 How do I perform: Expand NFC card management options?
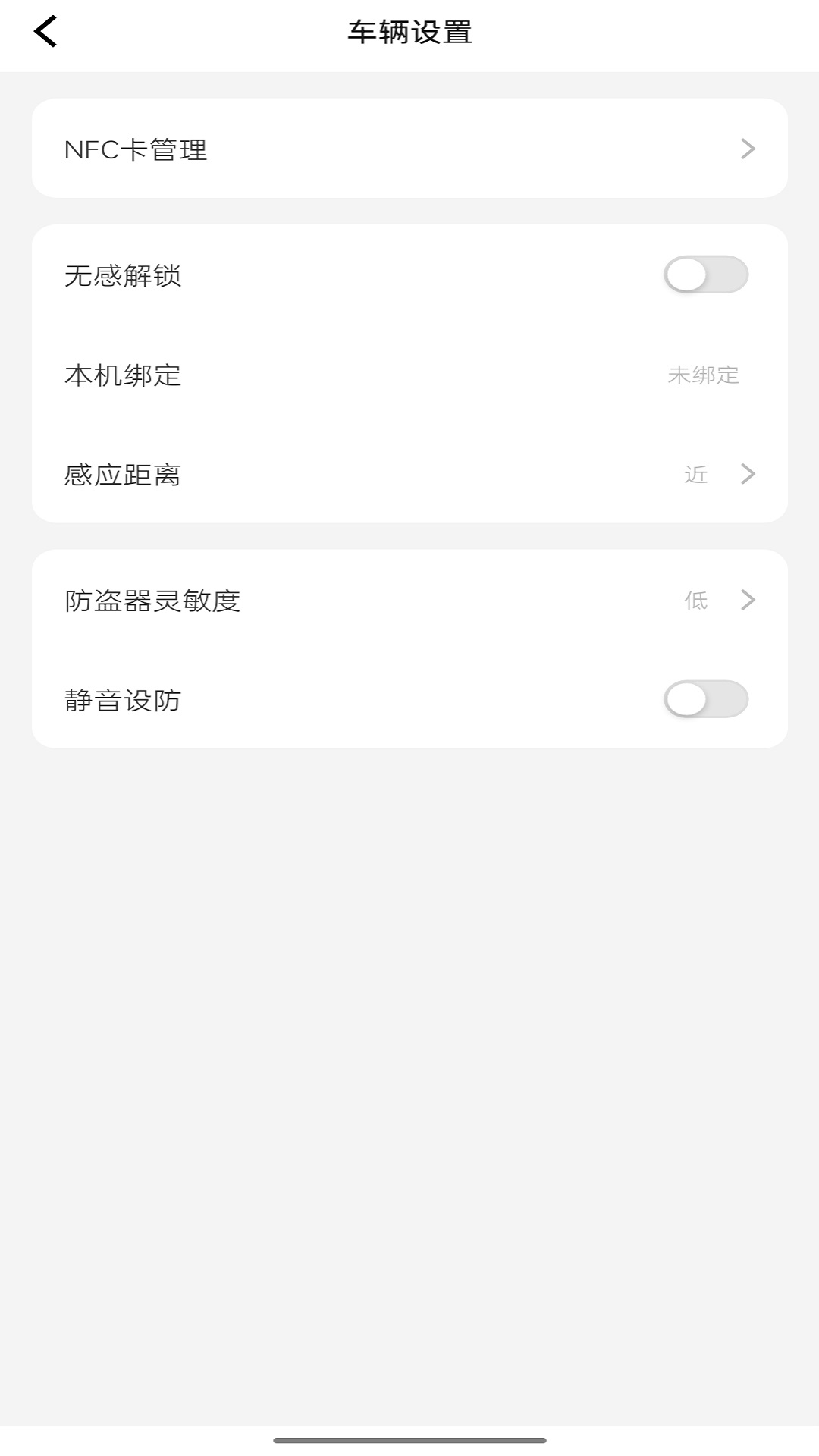(x=409, y=149)
